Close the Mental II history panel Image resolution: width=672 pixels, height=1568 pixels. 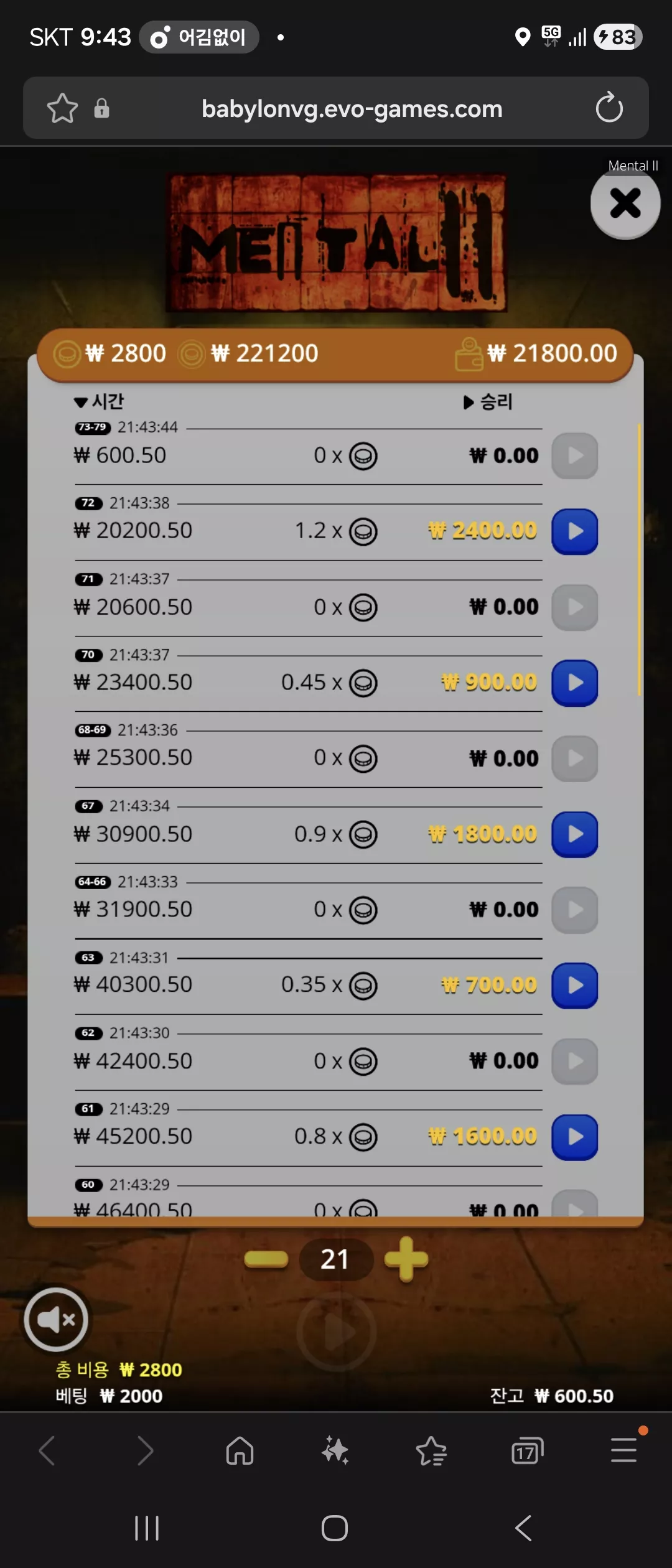625,204
